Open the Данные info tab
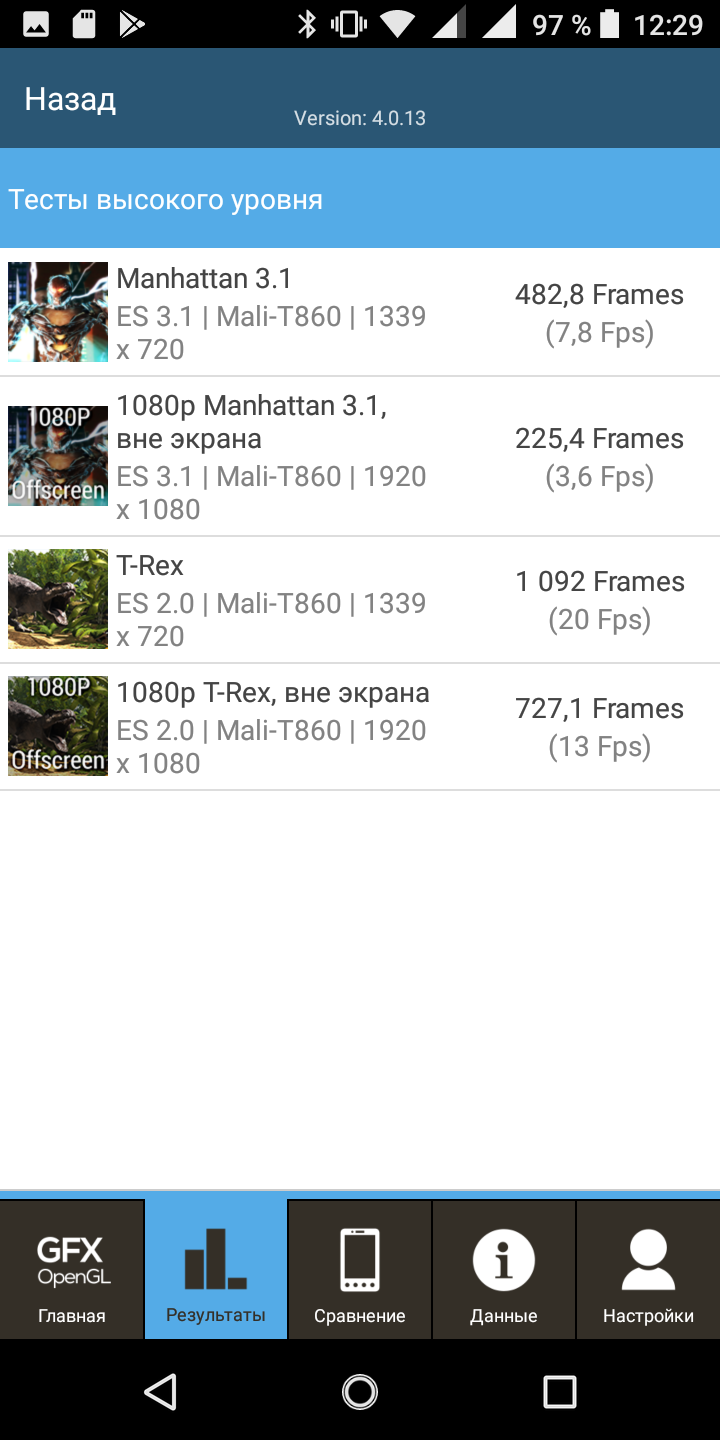Image resolution: width=720 pixels, height=1440 pixels. (504, 1270)
